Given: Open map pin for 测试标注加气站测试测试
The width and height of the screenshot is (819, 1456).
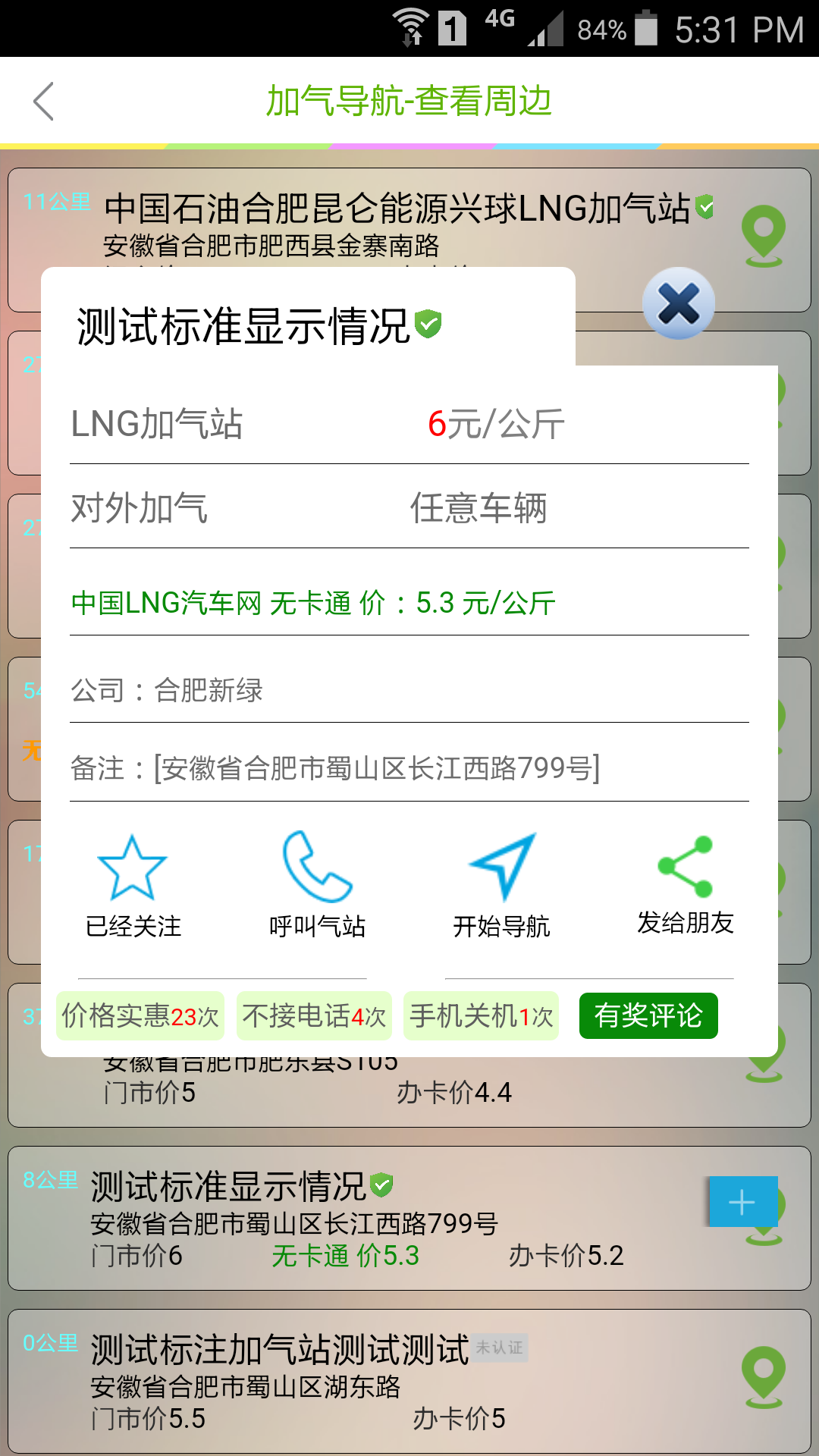Looking at the screenshot, I should (763, 1376).
